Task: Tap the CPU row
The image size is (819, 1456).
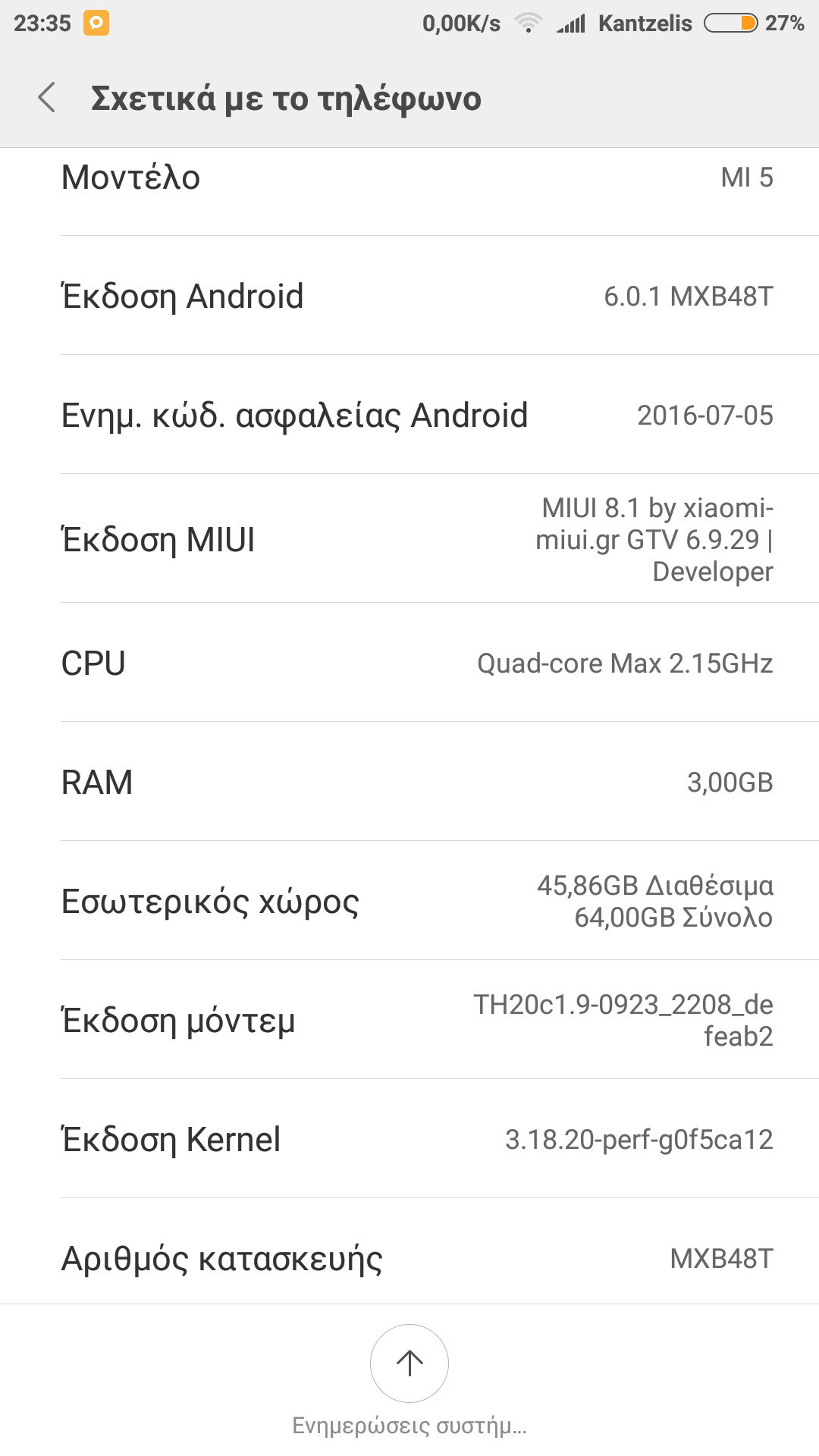Action: coord(409,663)
